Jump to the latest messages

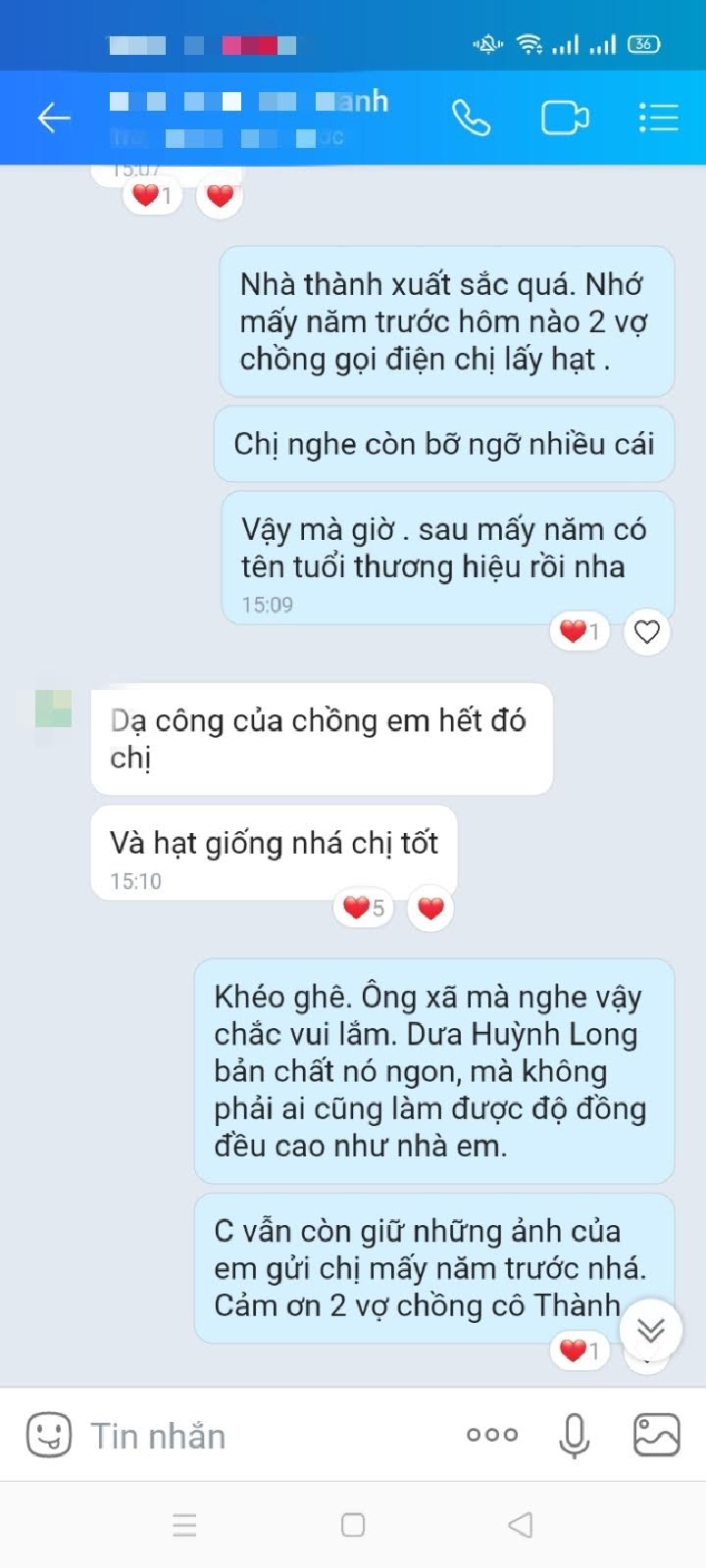click(650, 1330)
